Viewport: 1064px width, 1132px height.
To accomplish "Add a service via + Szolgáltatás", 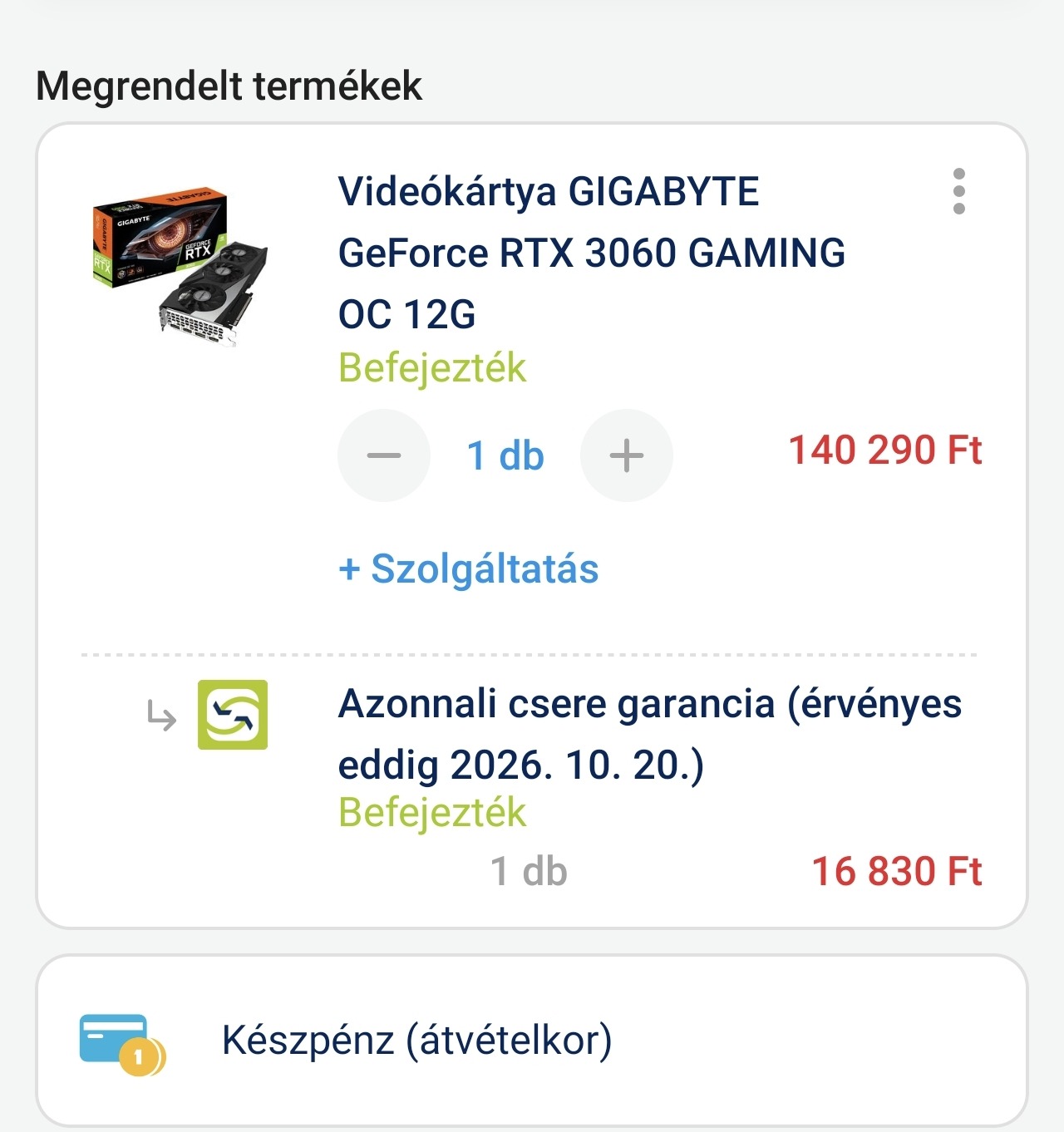I will coord(468,569).
